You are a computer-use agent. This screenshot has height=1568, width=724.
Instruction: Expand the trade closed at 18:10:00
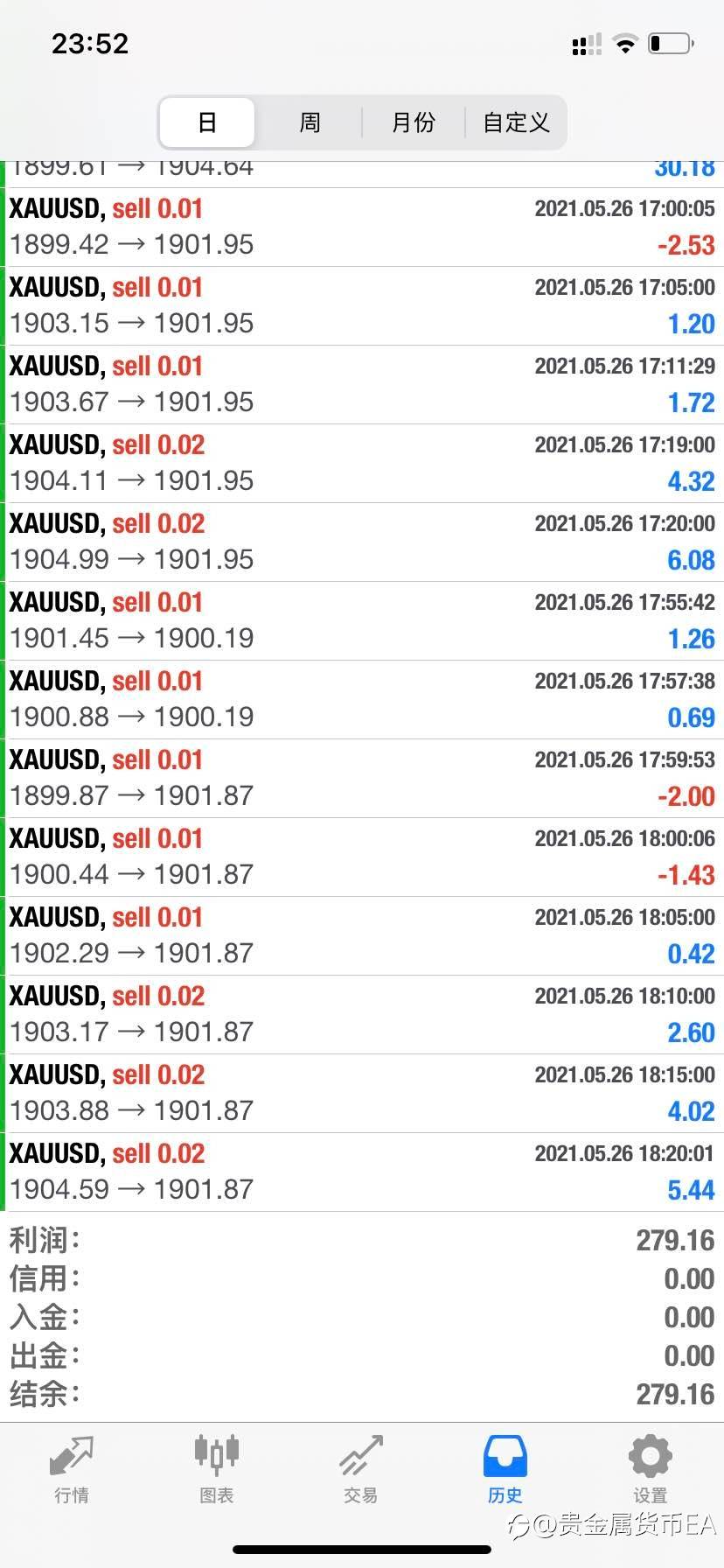coord(362,1015)
